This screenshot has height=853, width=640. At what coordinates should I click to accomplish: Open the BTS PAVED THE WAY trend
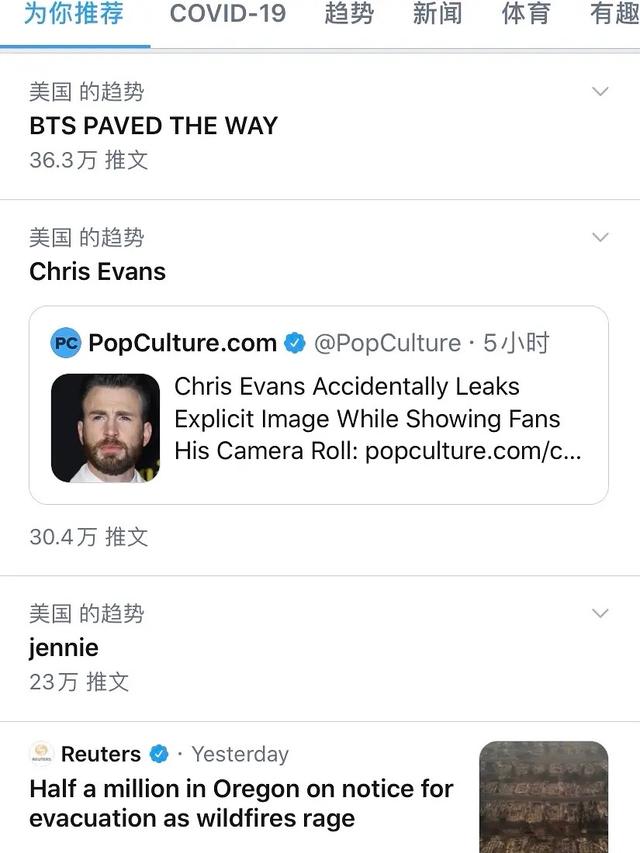coord(153,126)
